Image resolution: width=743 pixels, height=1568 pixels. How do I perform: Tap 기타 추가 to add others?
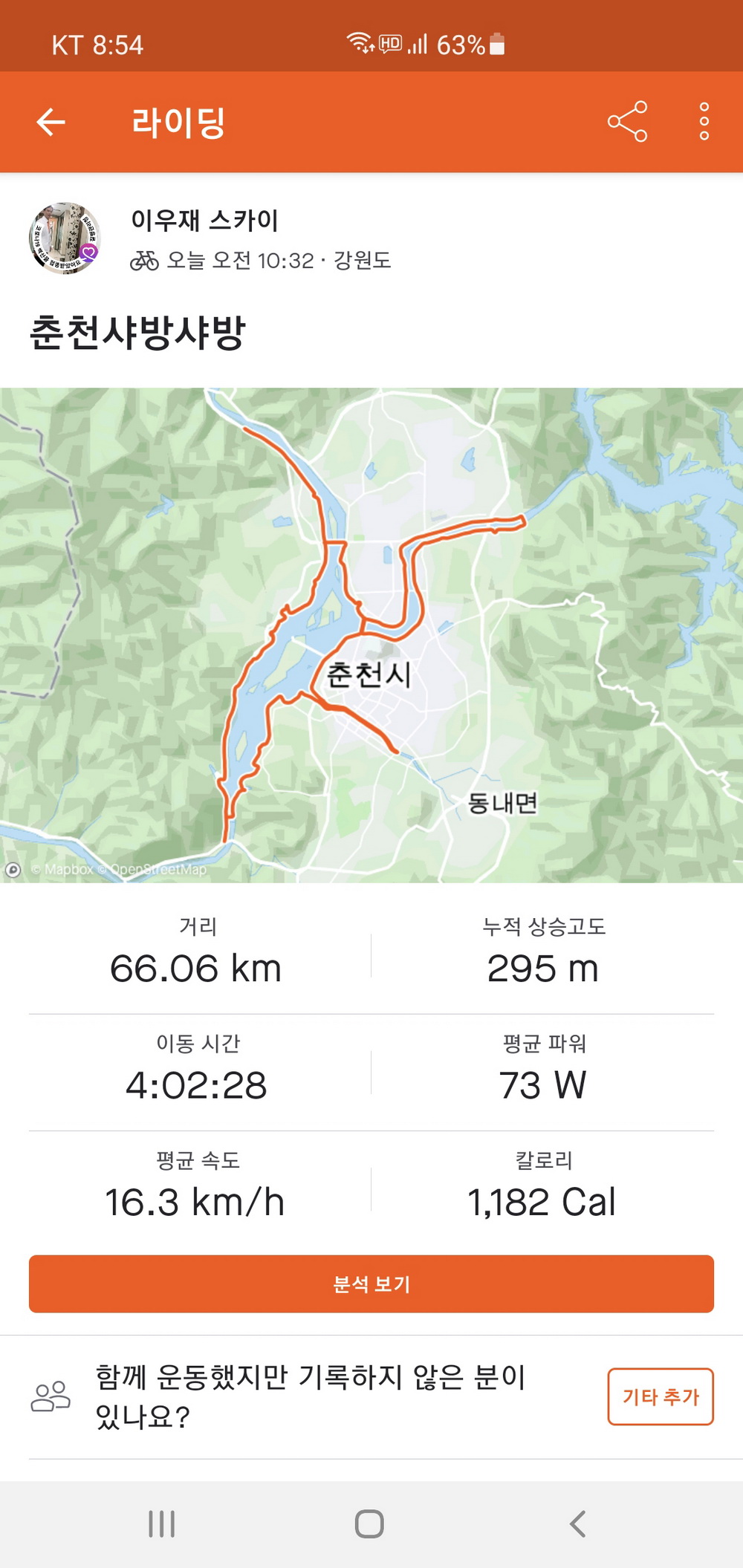[660, 1396]
